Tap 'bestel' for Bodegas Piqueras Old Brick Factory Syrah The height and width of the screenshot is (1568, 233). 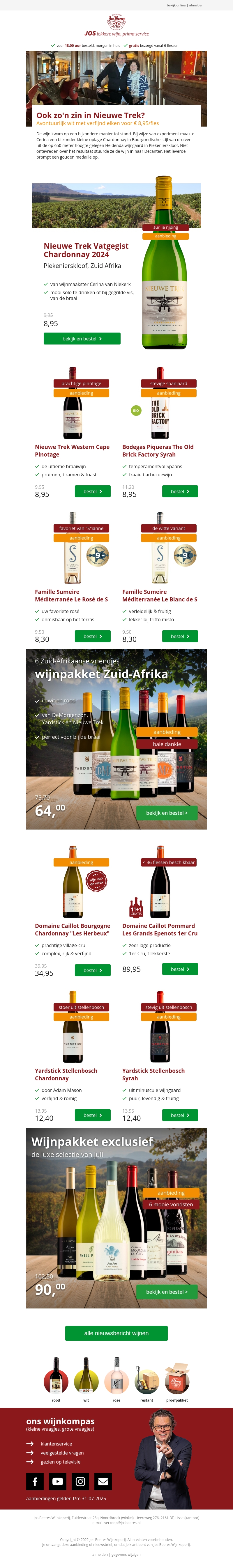180,491
